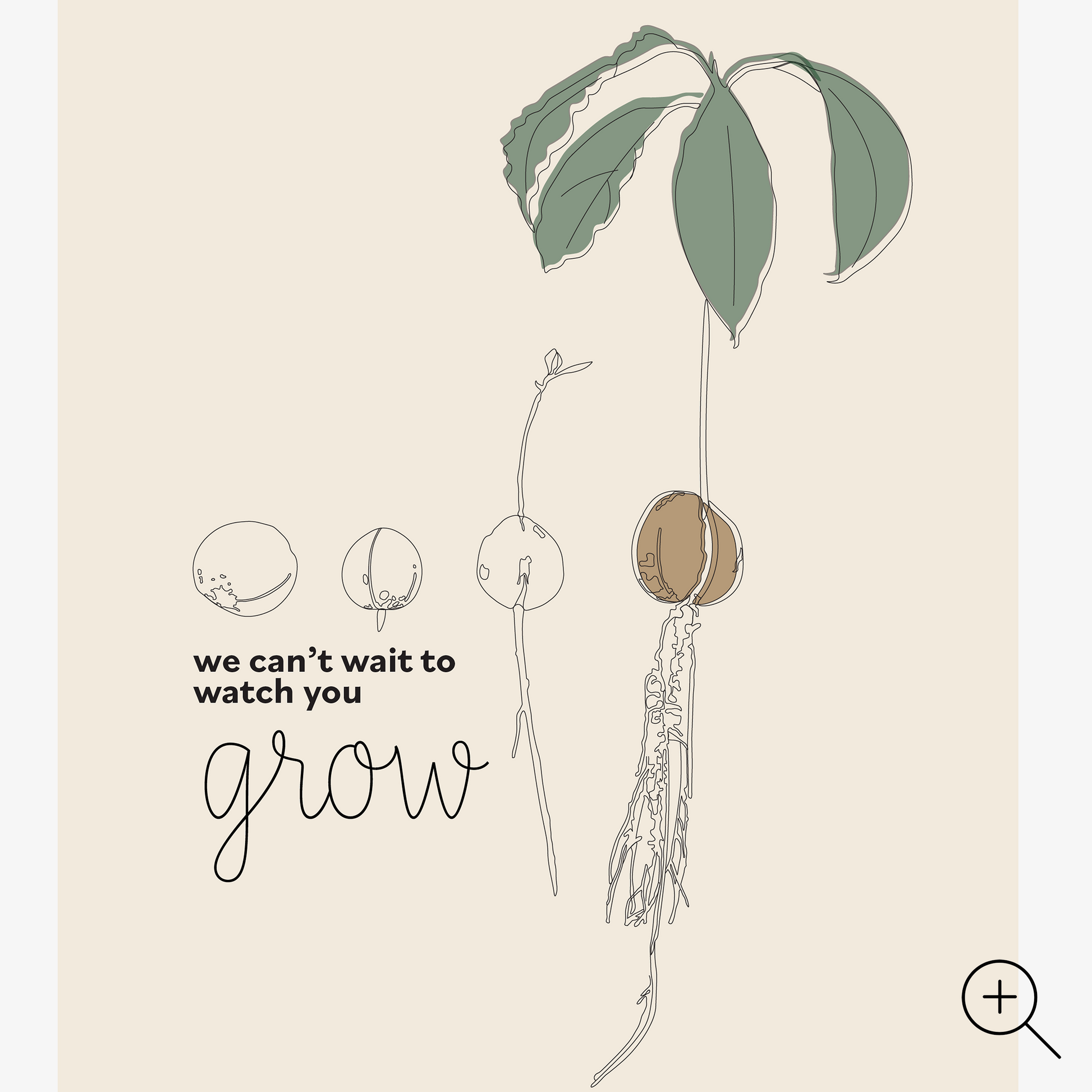1092x1092 pixels.
Task: Tap the zoom-in magnifier icon
Action: tap(999, 997)
